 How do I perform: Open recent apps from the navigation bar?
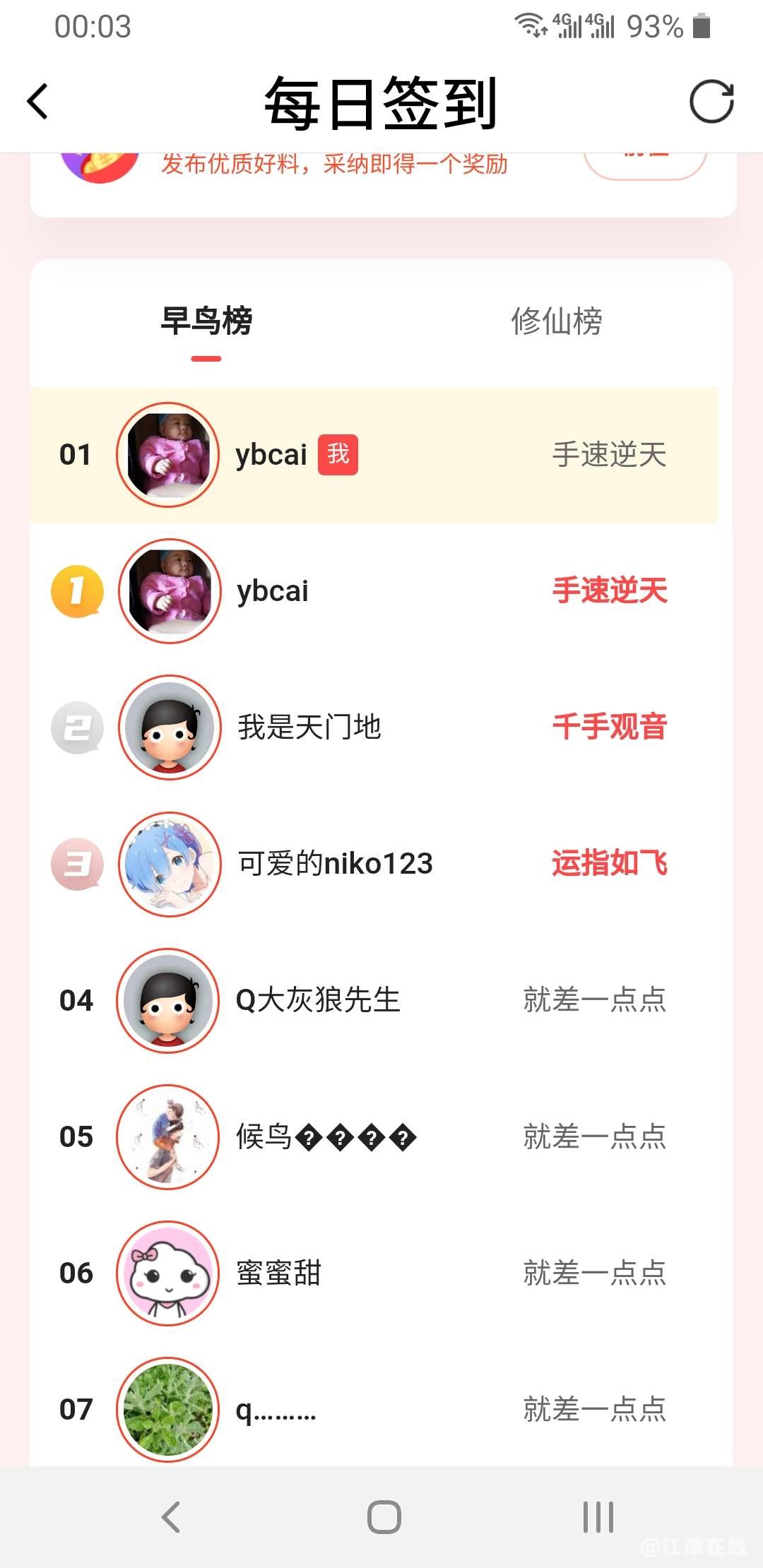(x=598, y=1516)
